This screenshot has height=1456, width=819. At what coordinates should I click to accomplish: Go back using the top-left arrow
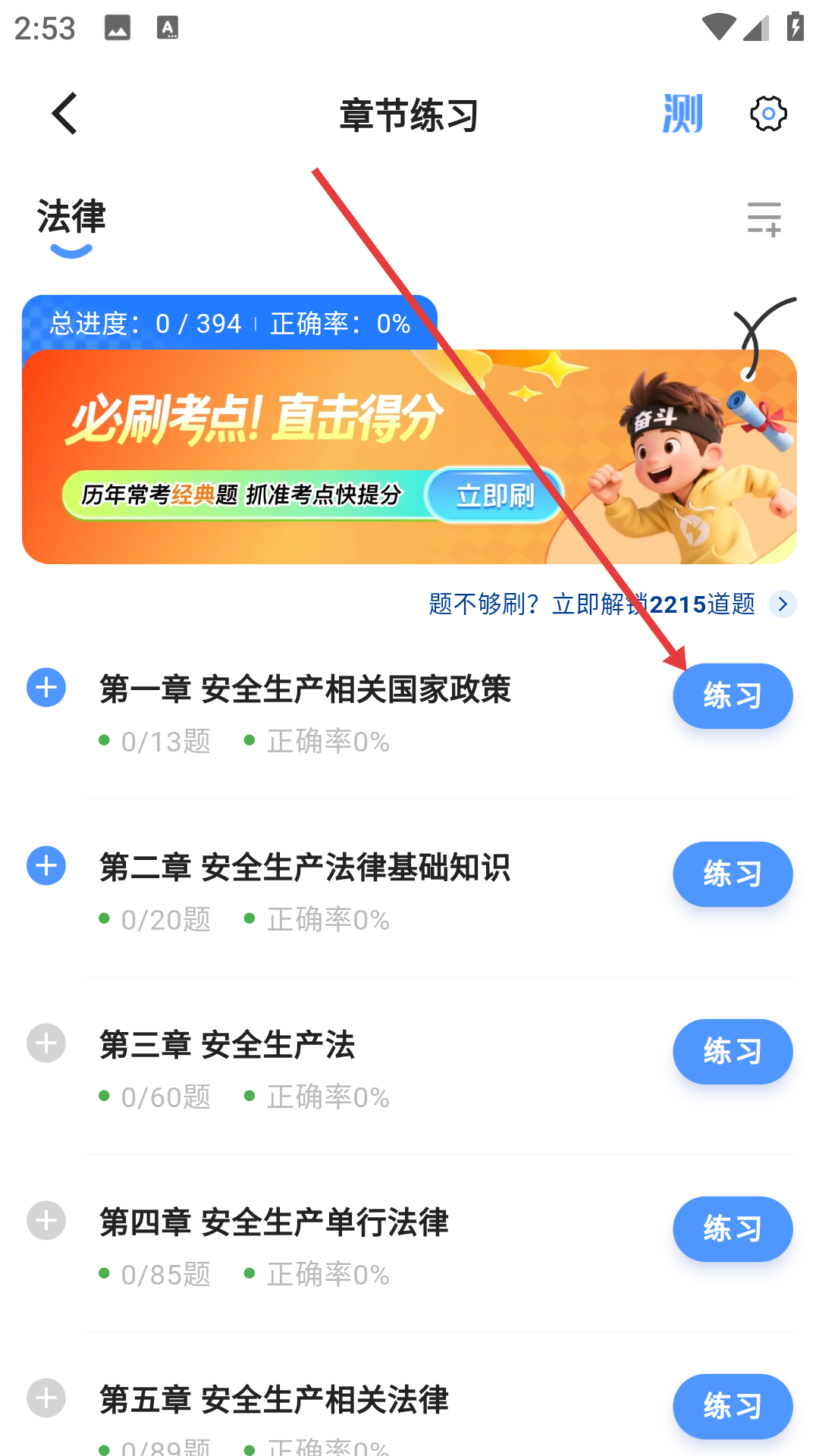click(65, 114)
